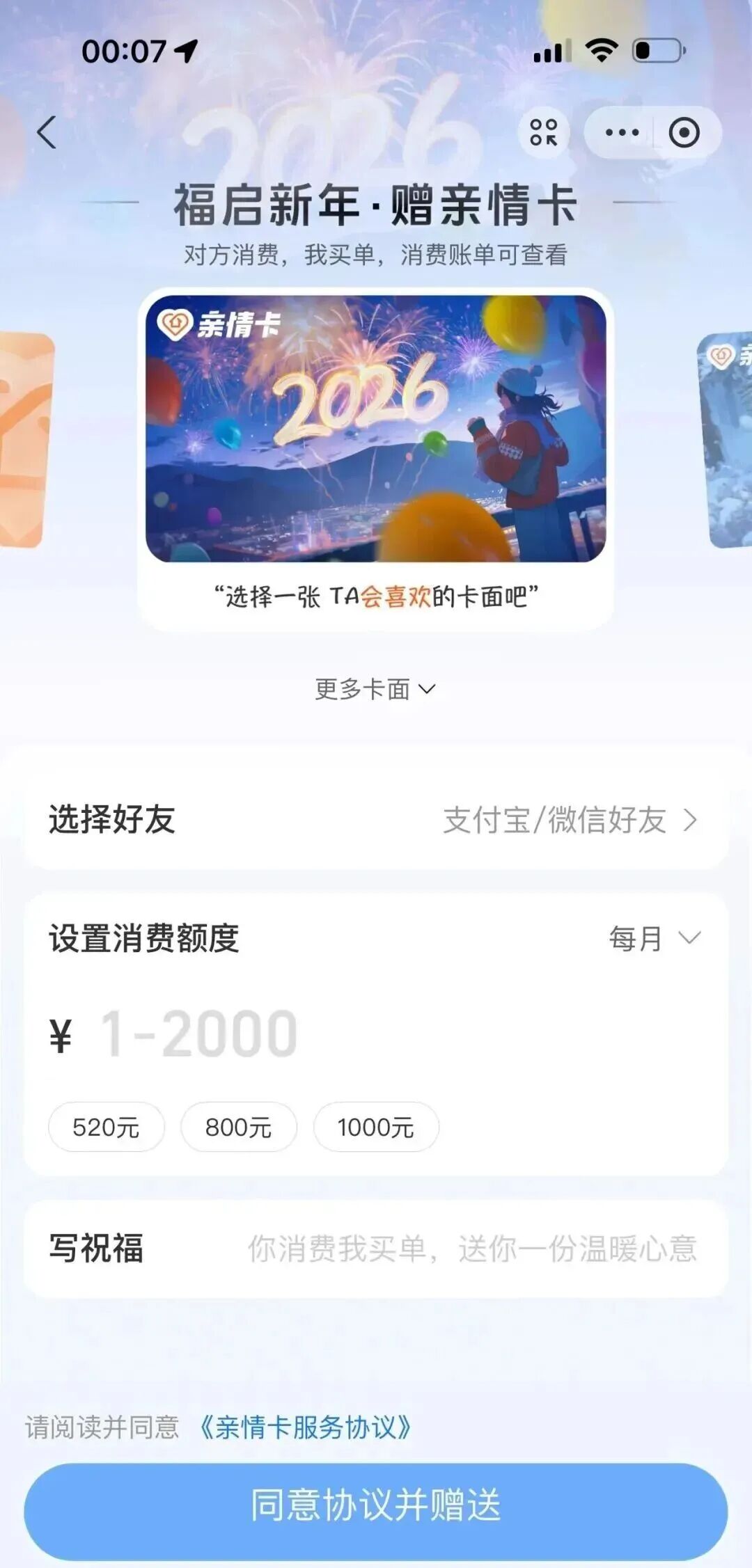This screenshot has height=1568, width=752.
Task: Tap the ¥ 1-2000 amount field
Action: pyautogui.click(x=279, y=1035)
